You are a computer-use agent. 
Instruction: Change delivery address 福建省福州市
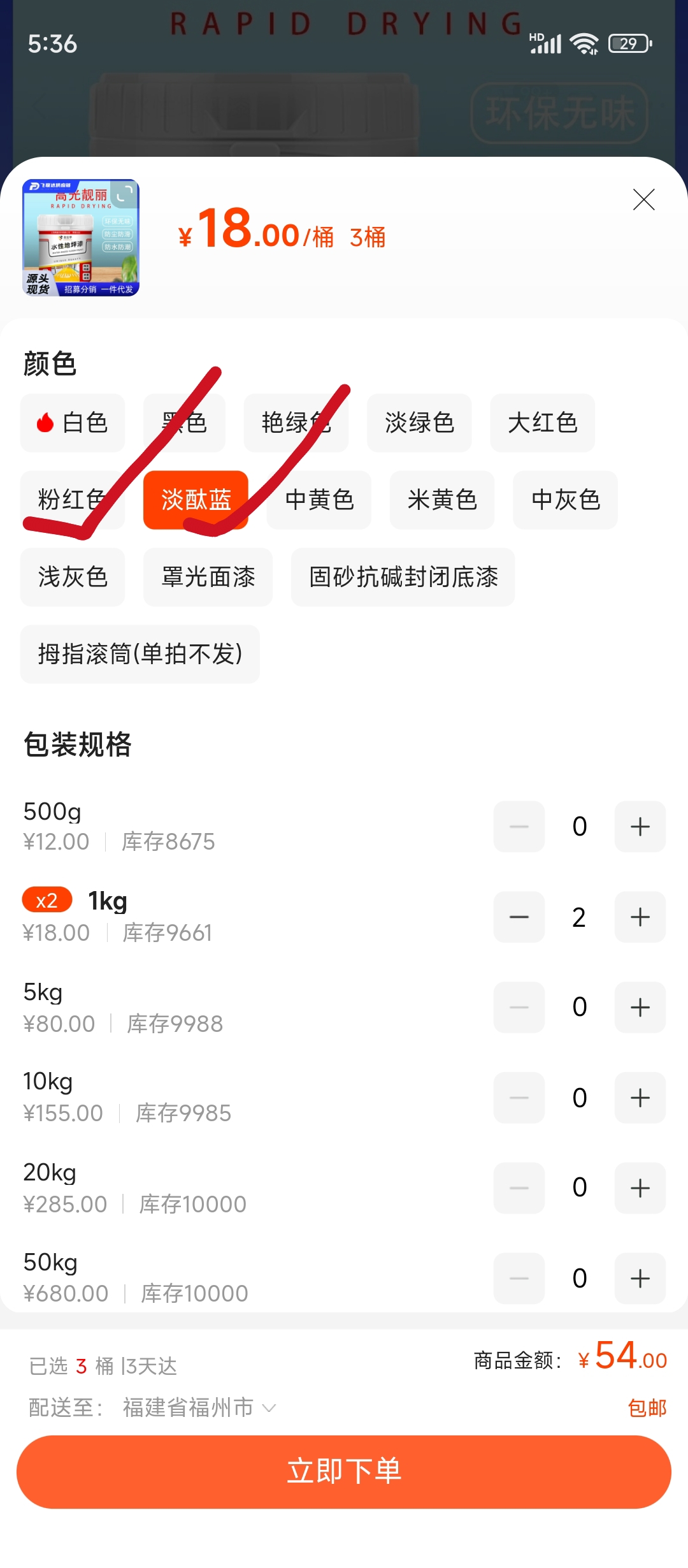pos(199,1407)
